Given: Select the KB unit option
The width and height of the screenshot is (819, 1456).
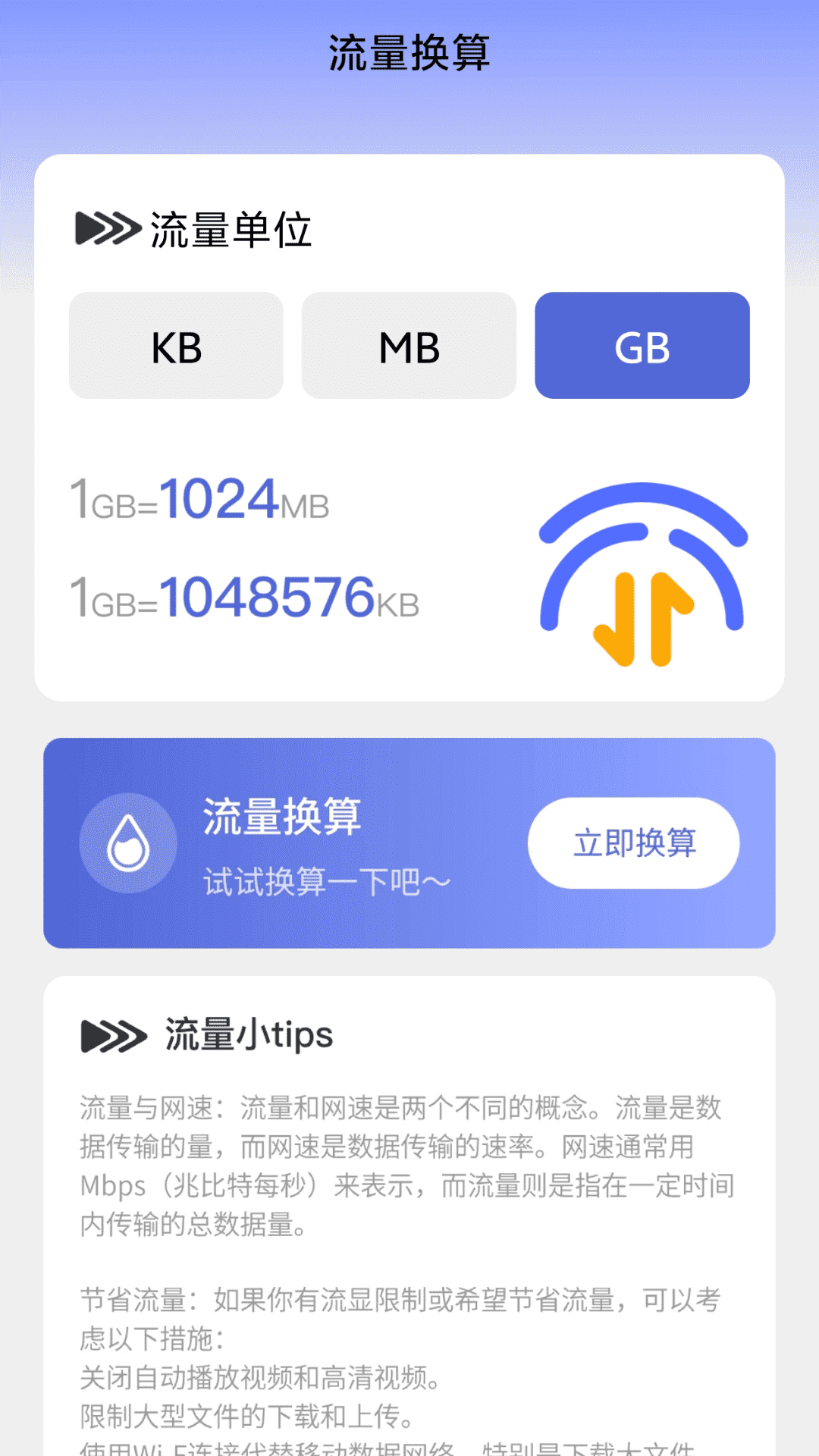Looking at the screenshot, I should (x=176, y=345).
